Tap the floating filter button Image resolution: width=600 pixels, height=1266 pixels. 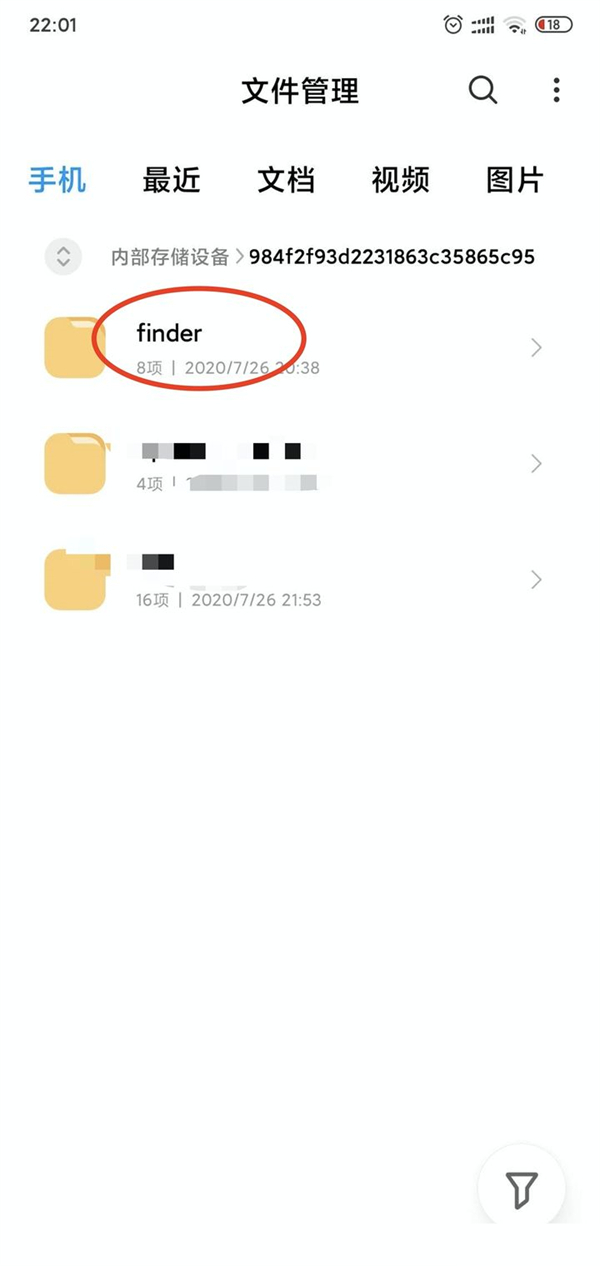521,1188
